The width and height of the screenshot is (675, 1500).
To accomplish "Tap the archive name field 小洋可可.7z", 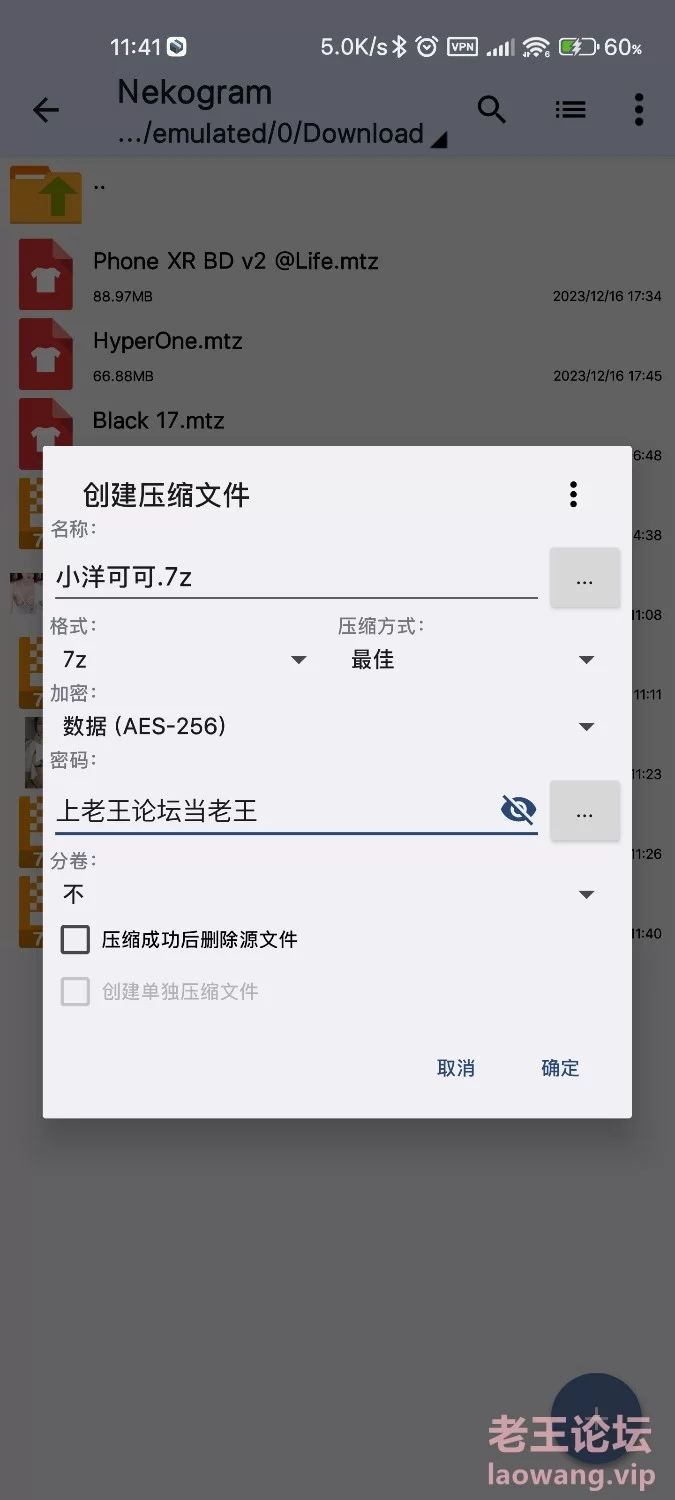I will point(295,577).
